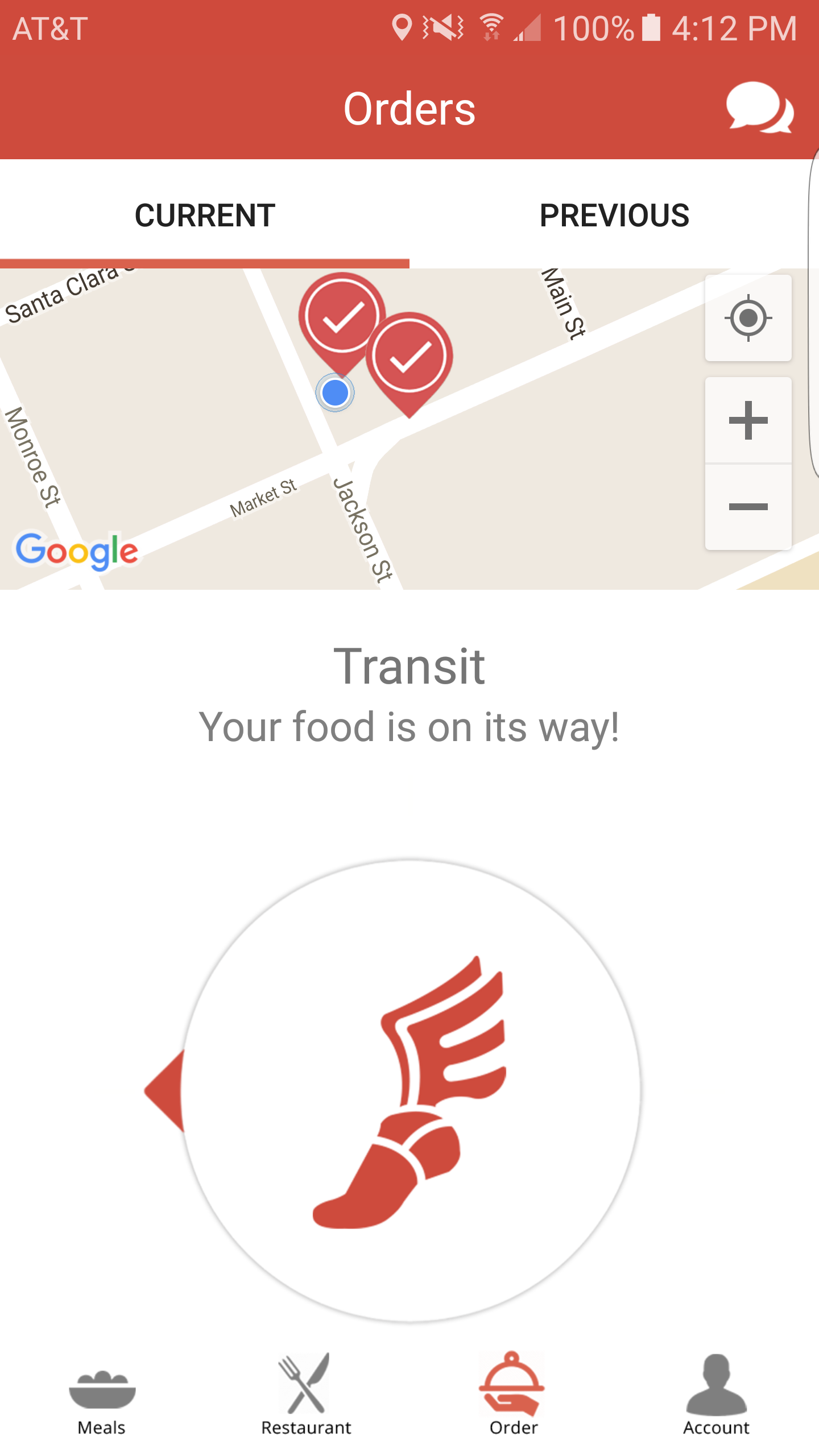The width and height of the screenshot is (819, 1456).
Task: Switch to the Previous orders tab
Action: (614, 216)
